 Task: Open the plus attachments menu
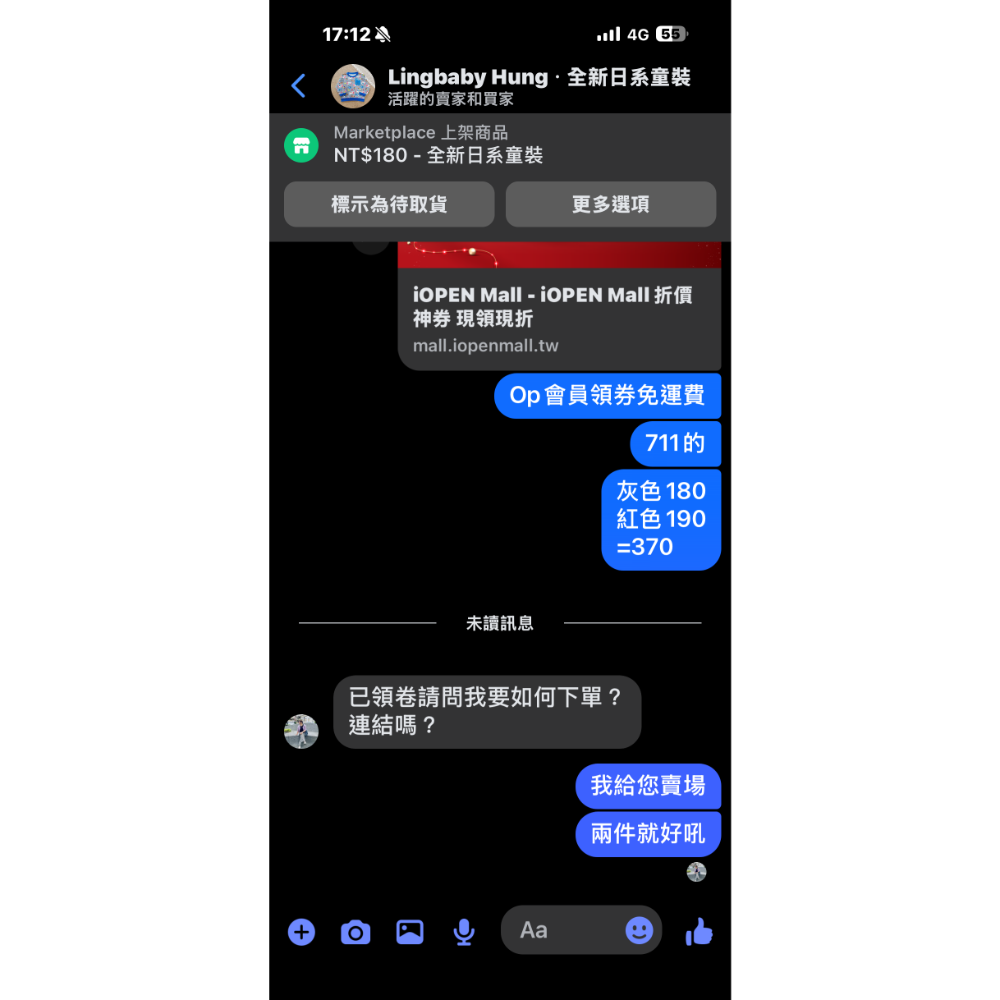coord(301,932)
